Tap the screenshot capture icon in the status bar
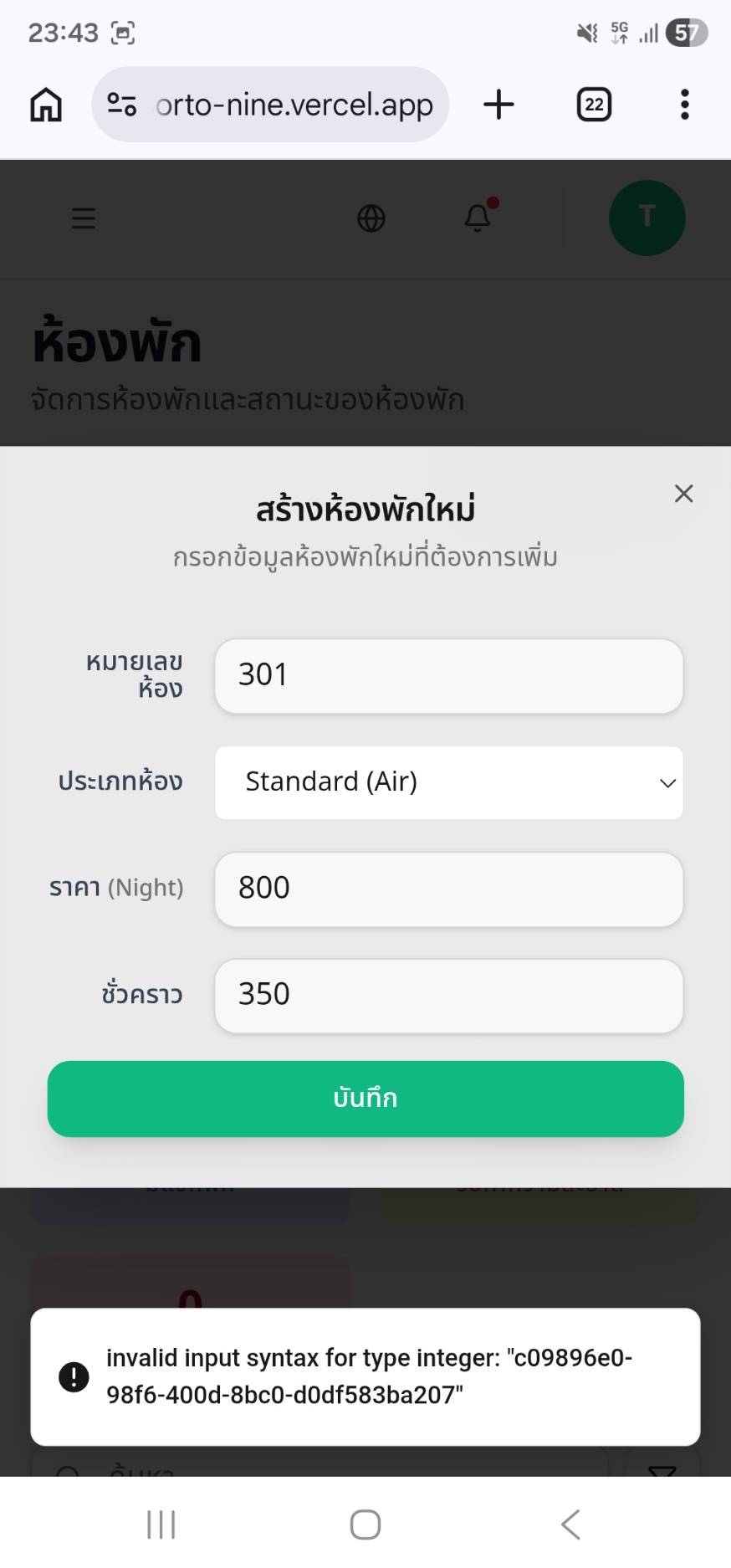Image resolution: width=731 pixels, height=1568 pixels. (122, 32)
